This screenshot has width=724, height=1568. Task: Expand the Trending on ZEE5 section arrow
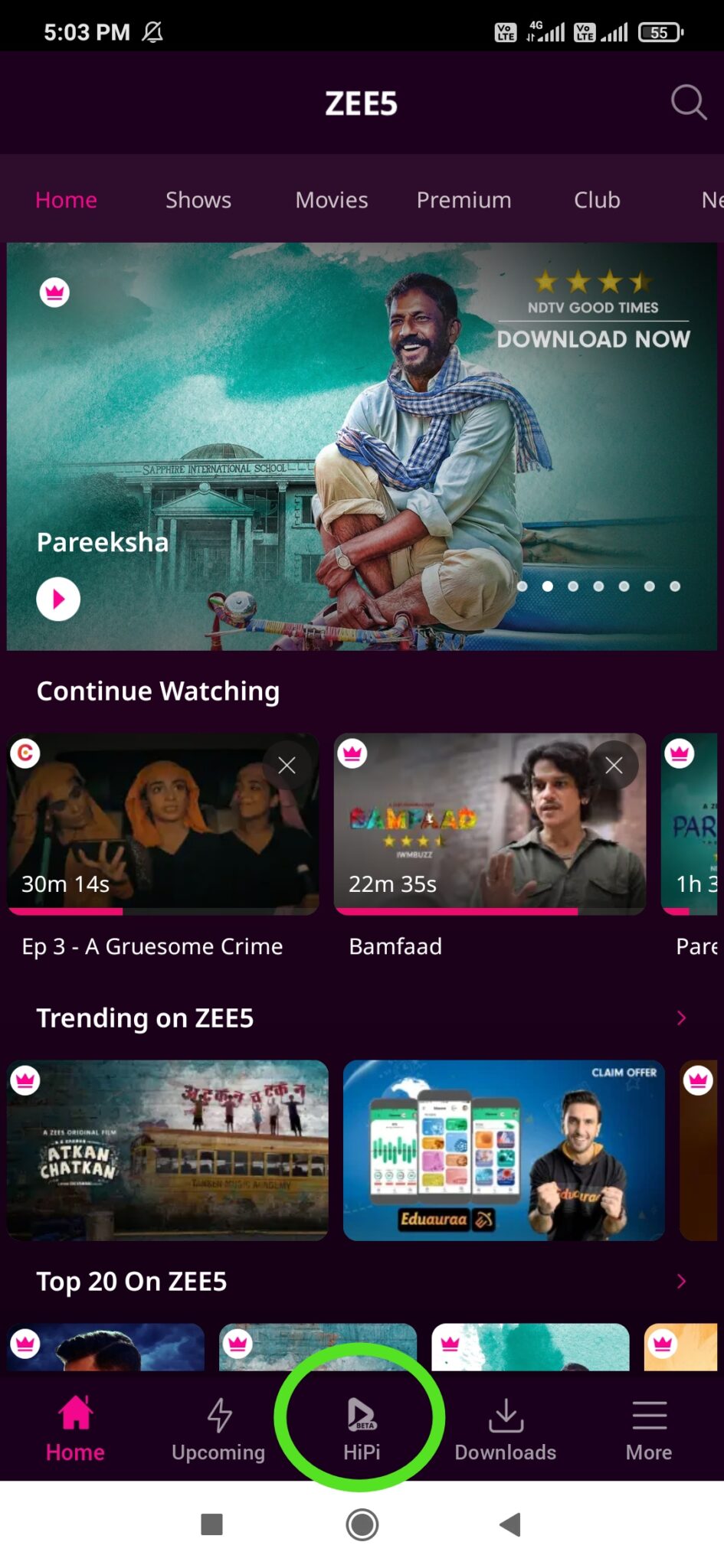680,1018
